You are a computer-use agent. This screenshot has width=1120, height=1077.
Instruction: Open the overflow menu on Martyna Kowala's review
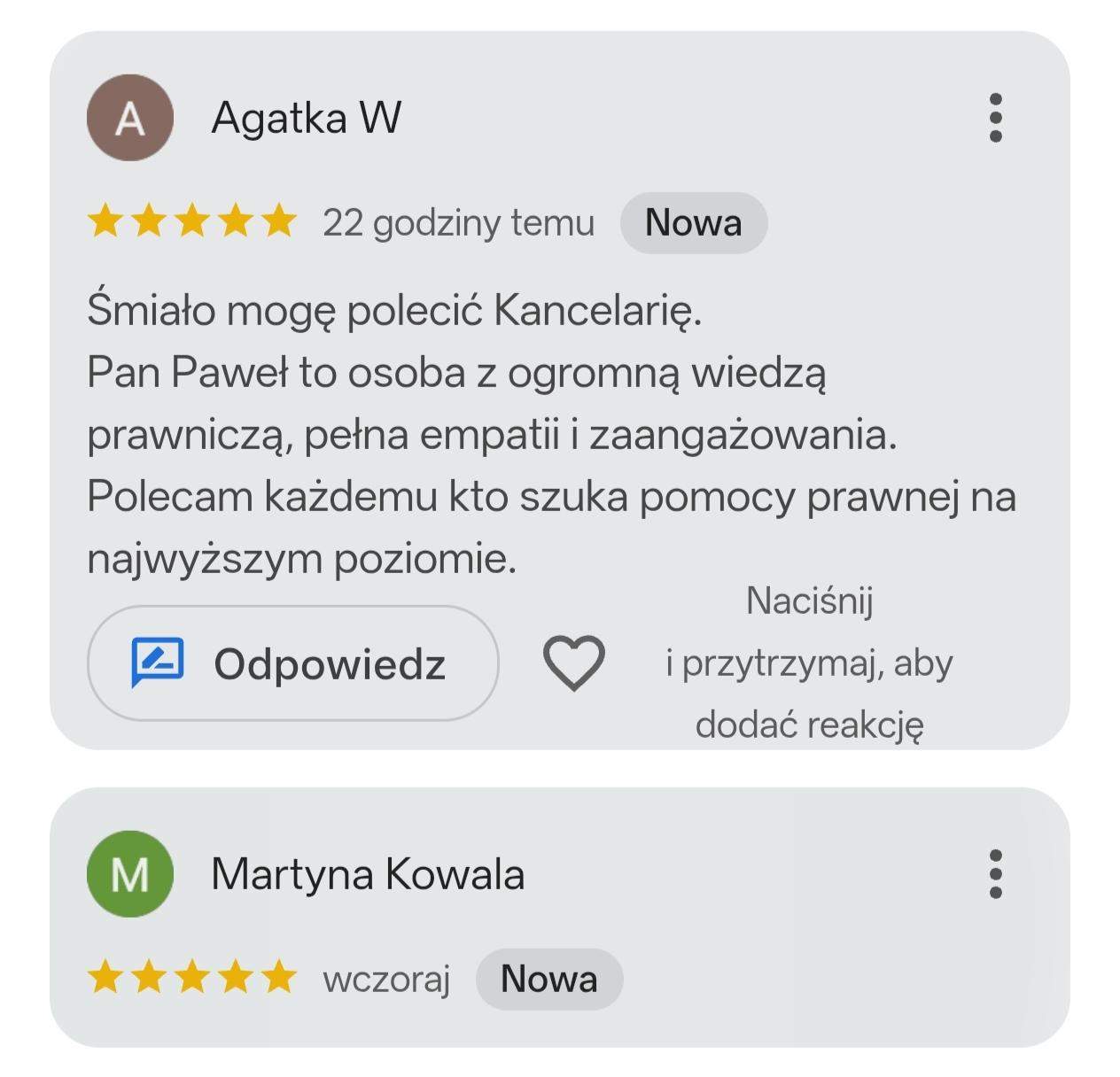(995, 874)
